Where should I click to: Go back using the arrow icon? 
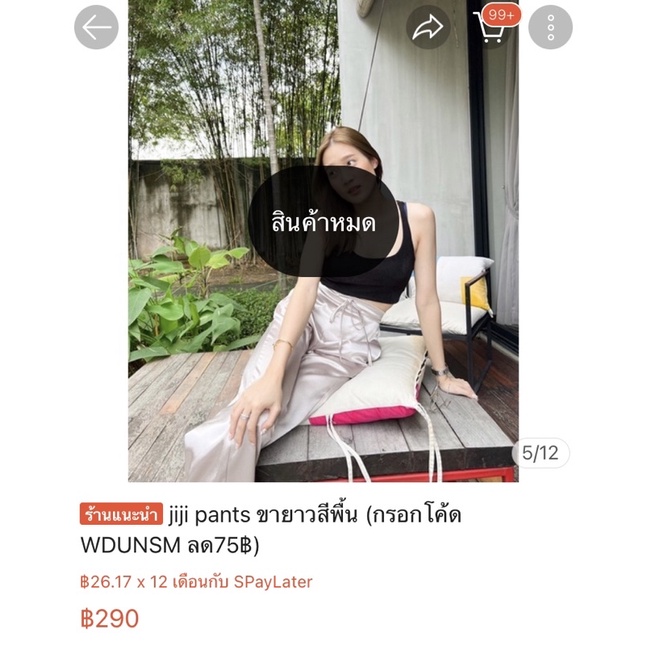[x=96, y=28]
